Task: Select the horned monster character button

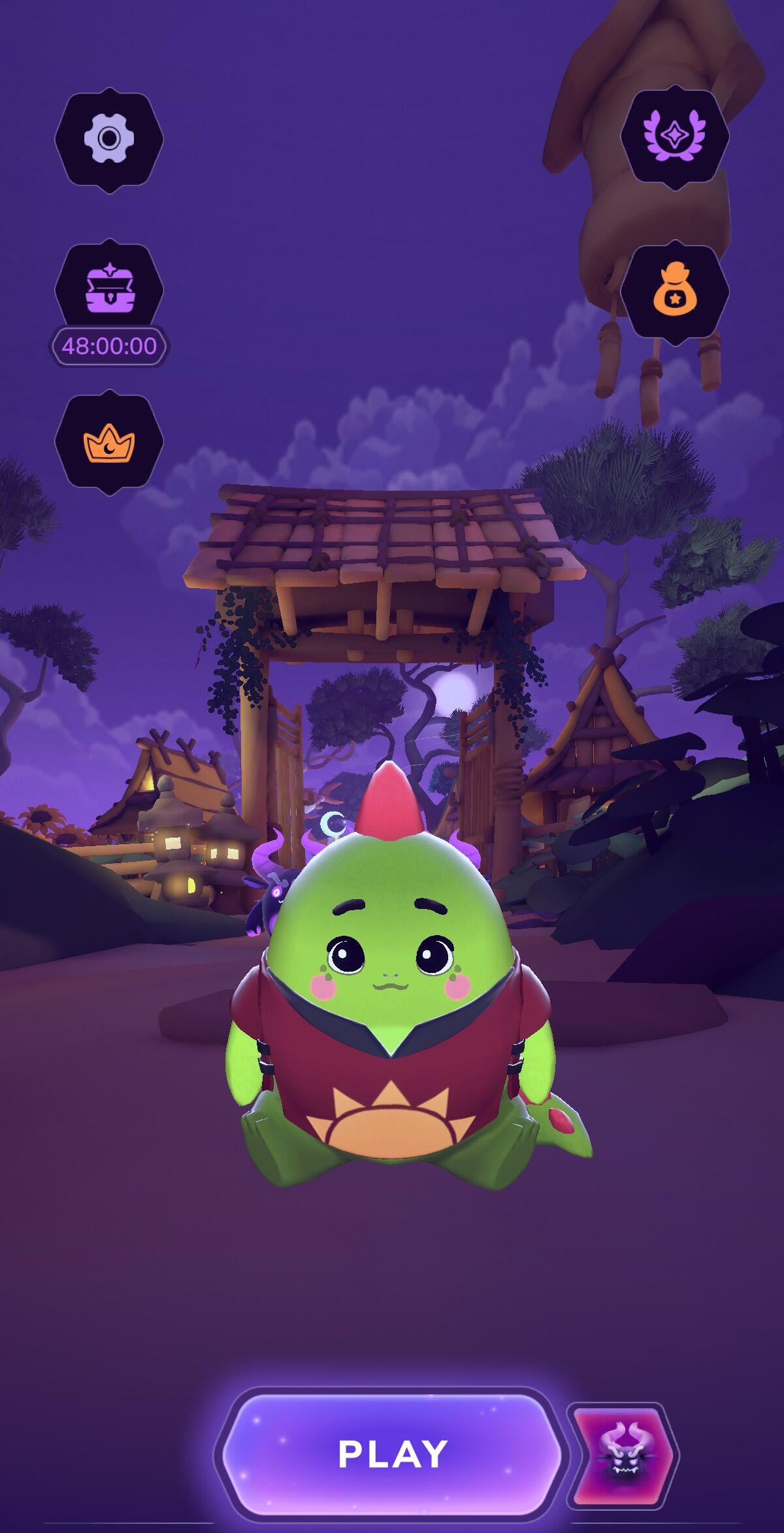Action: pyautogui.click(x=623, y=1454)
